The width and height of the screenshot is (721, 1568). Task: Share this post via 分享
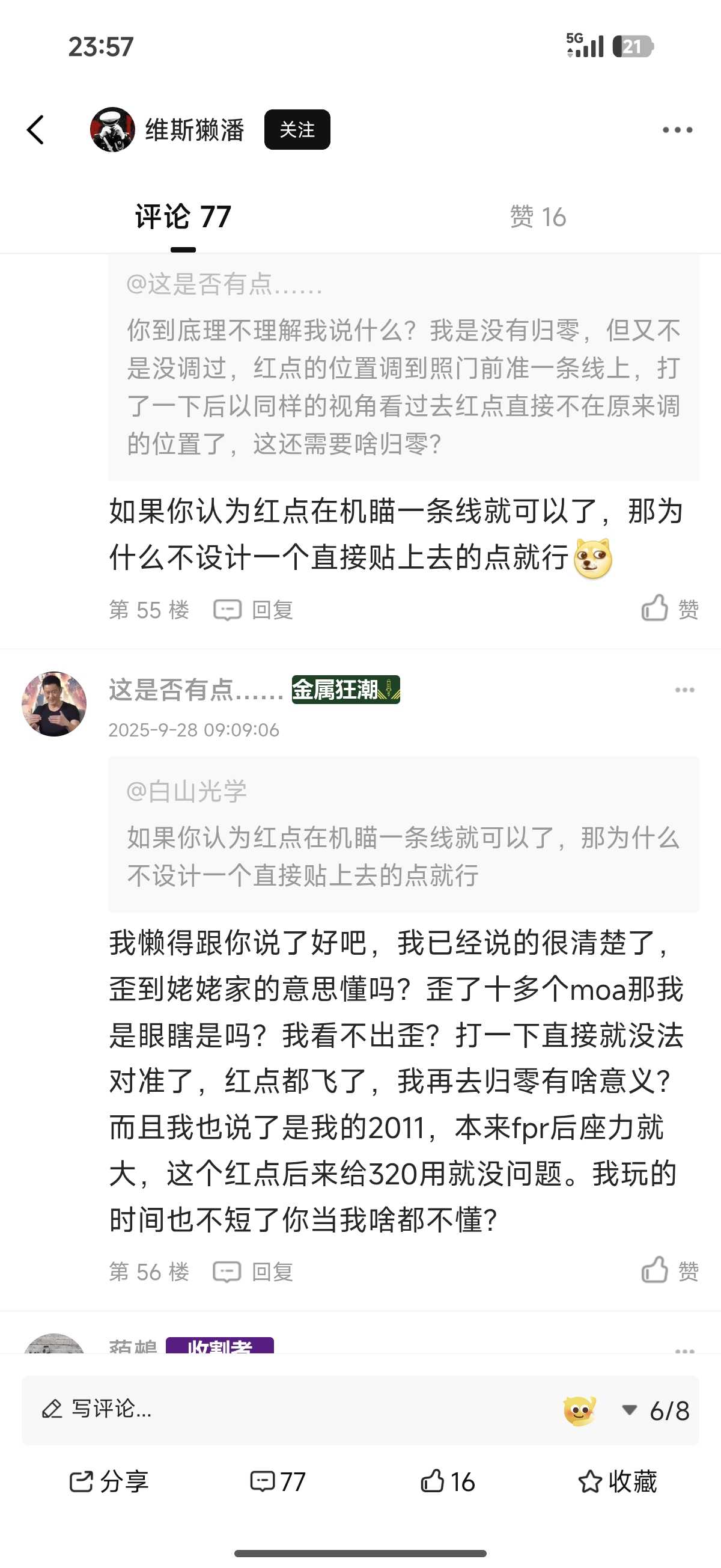[x=109, y=1481]
